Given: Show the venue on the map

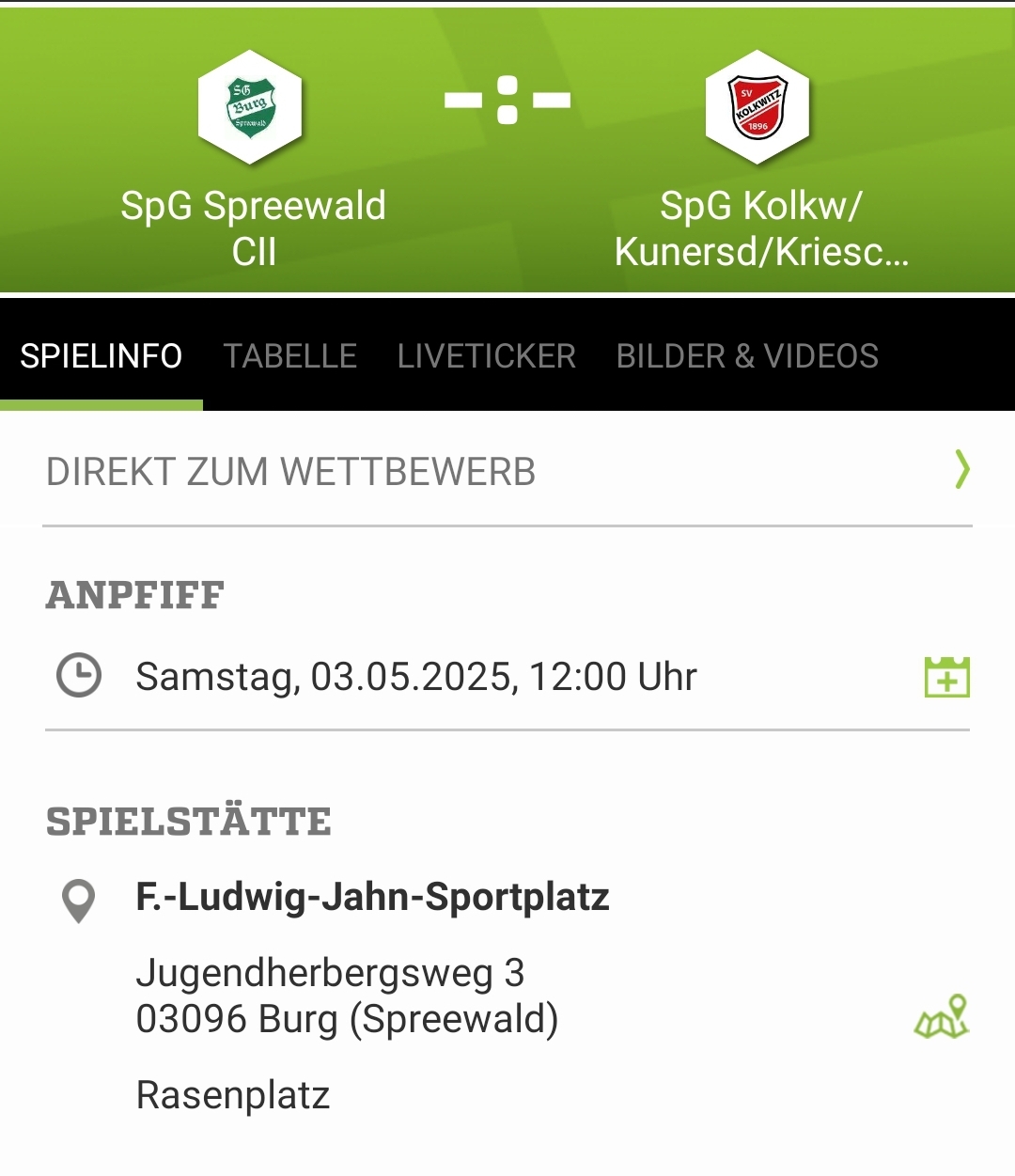Looking at the screenshot, I should 942,1017.
